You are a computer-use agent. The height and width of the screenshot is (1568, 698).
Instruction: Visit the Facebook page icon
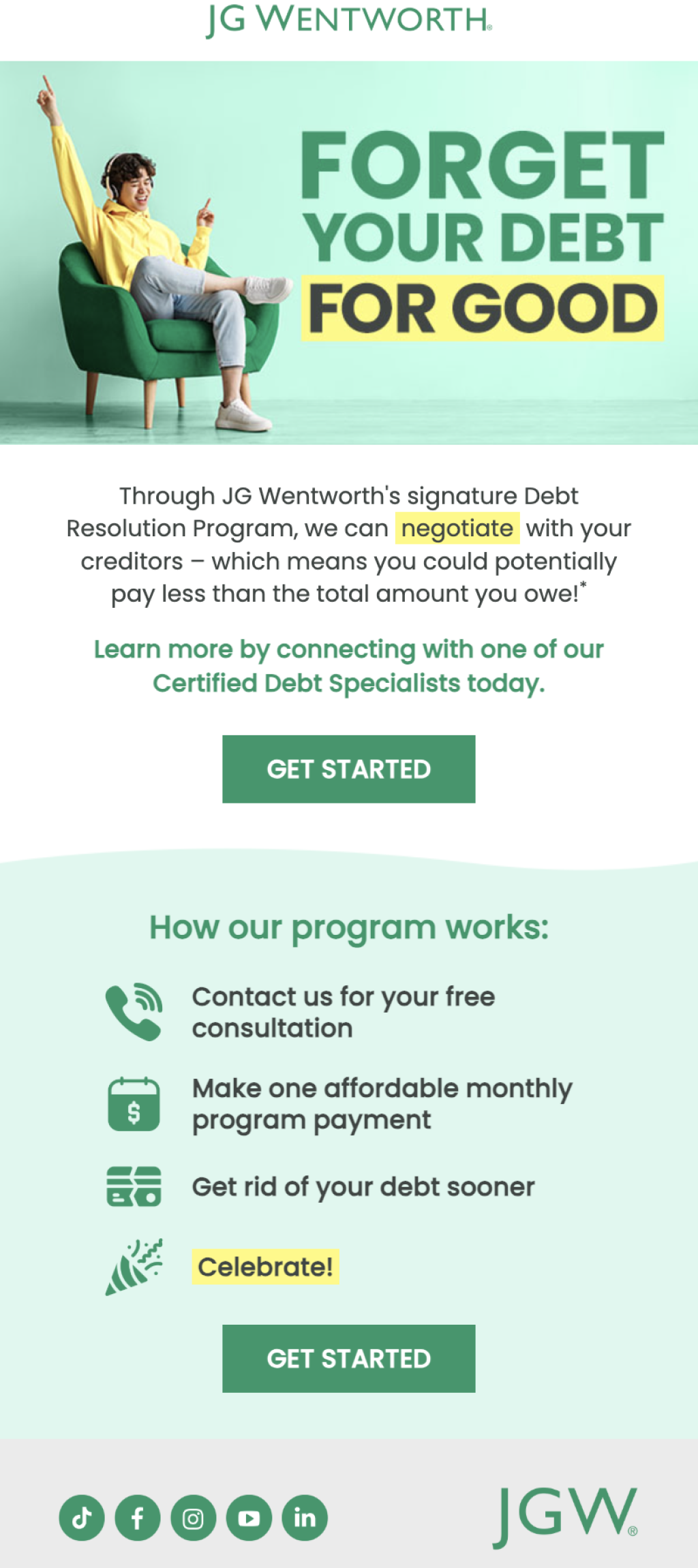(138, 1518)
